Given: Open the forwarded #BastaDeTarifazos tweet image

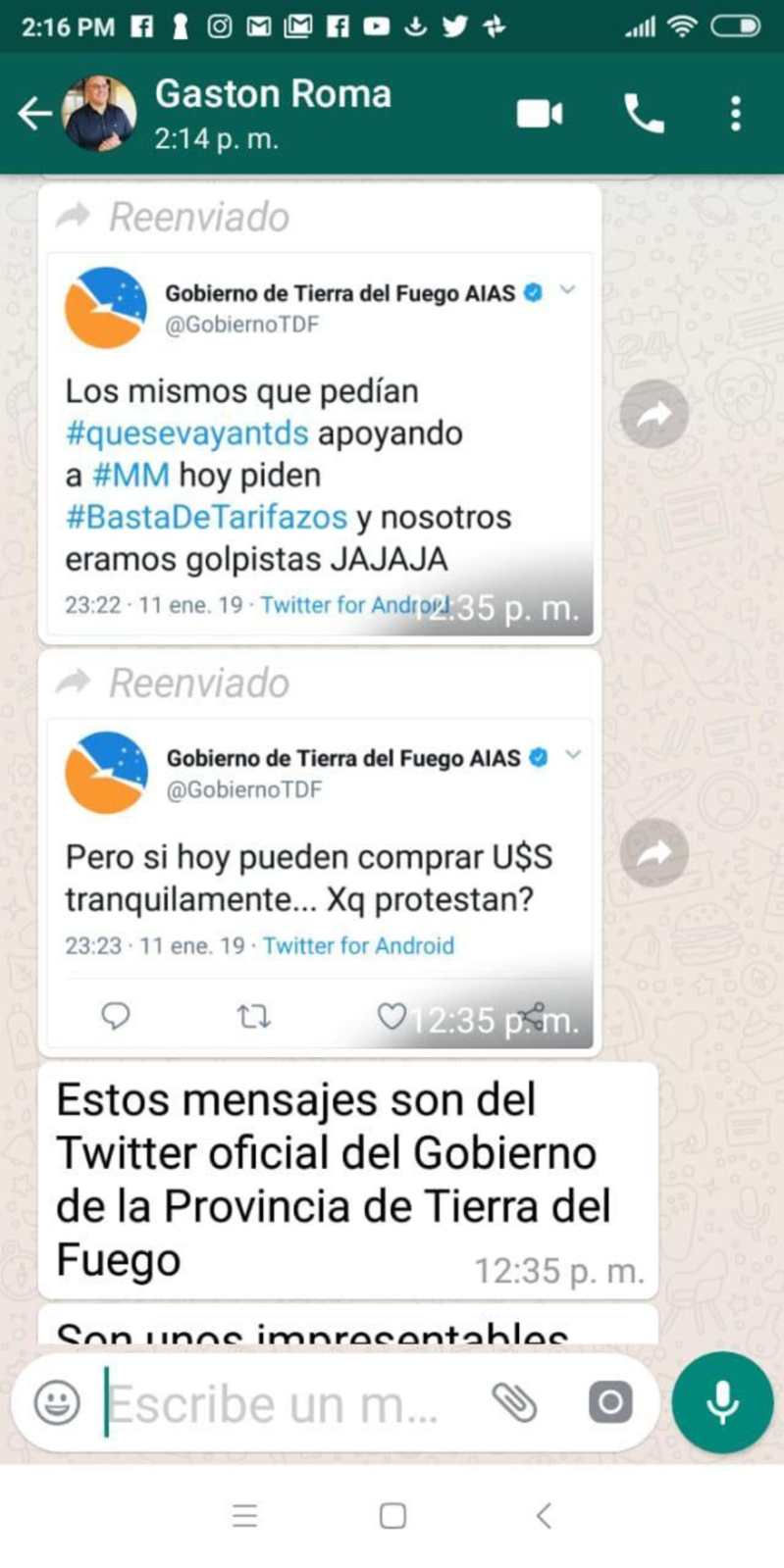Looking at the screenshot, I should [320, 444].
